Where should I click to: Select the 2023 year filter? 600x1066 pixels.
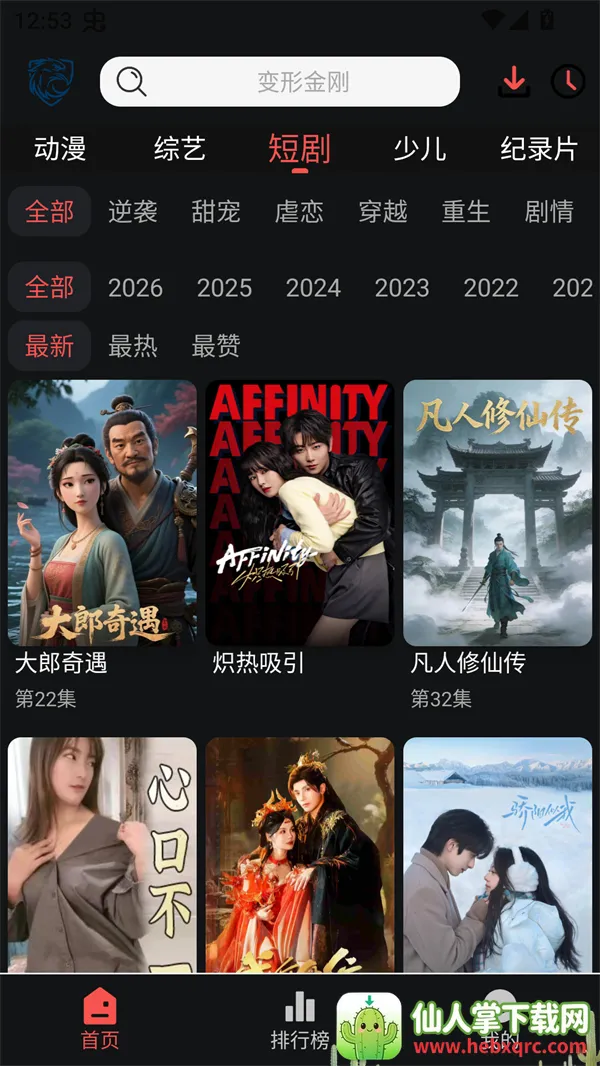(x=402, y=288)
